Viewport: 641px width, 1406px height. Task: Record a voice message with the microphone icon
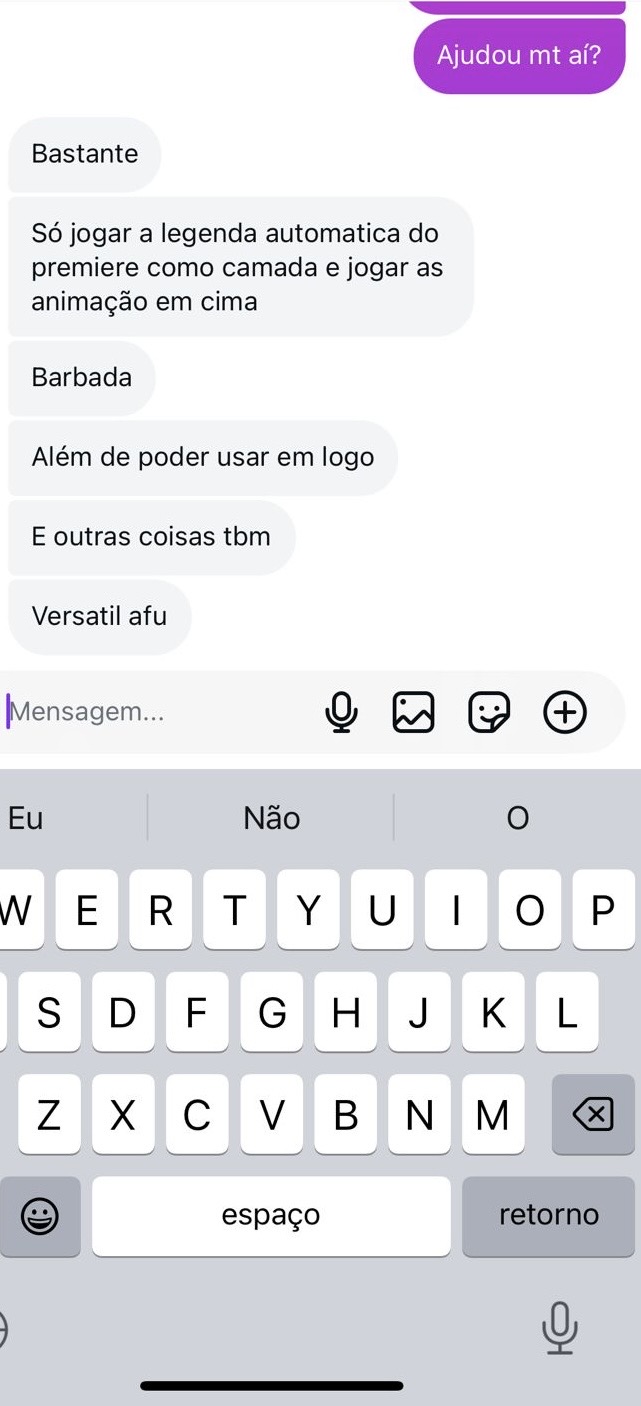point(341,712)
